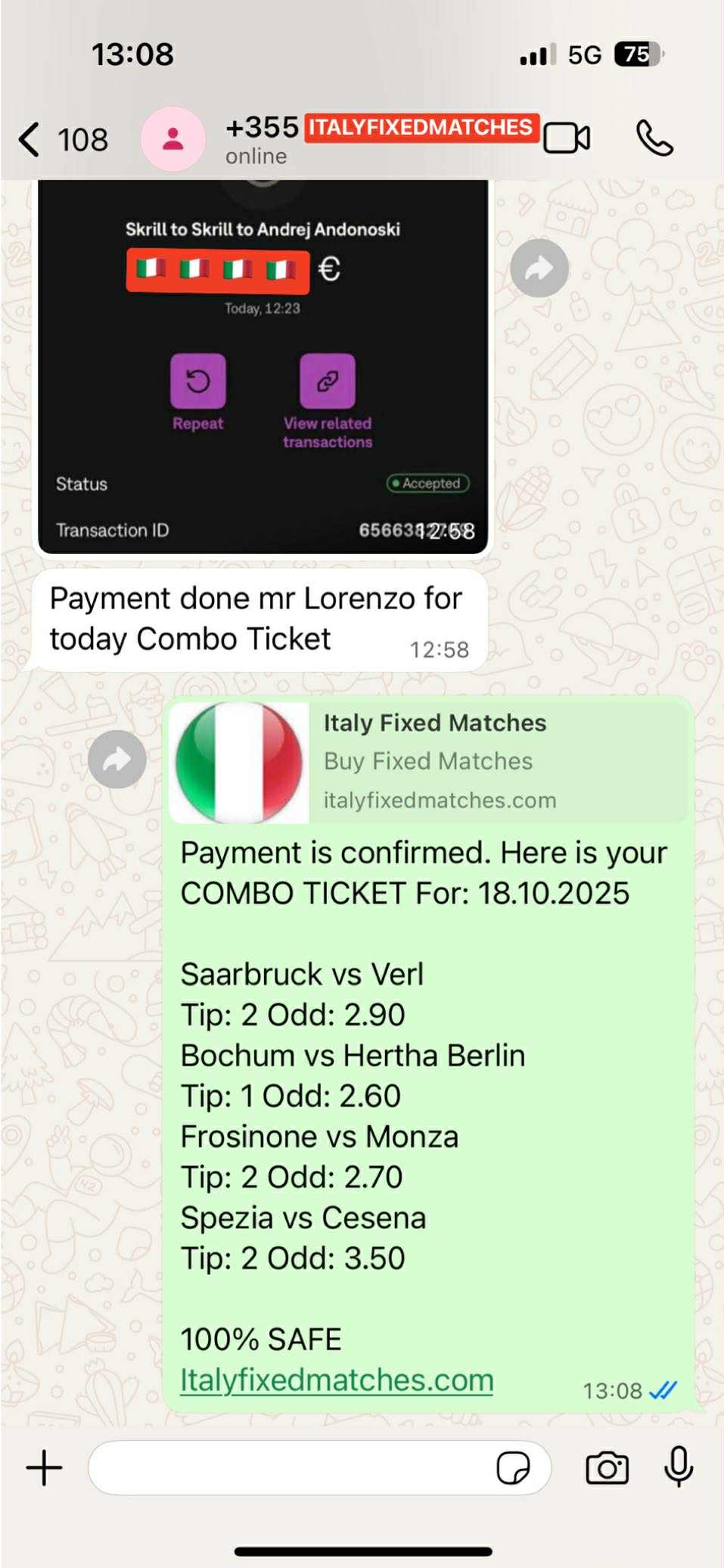724x1568 pixels.
Task: Go back to the chats list
Action: point(28,138)
